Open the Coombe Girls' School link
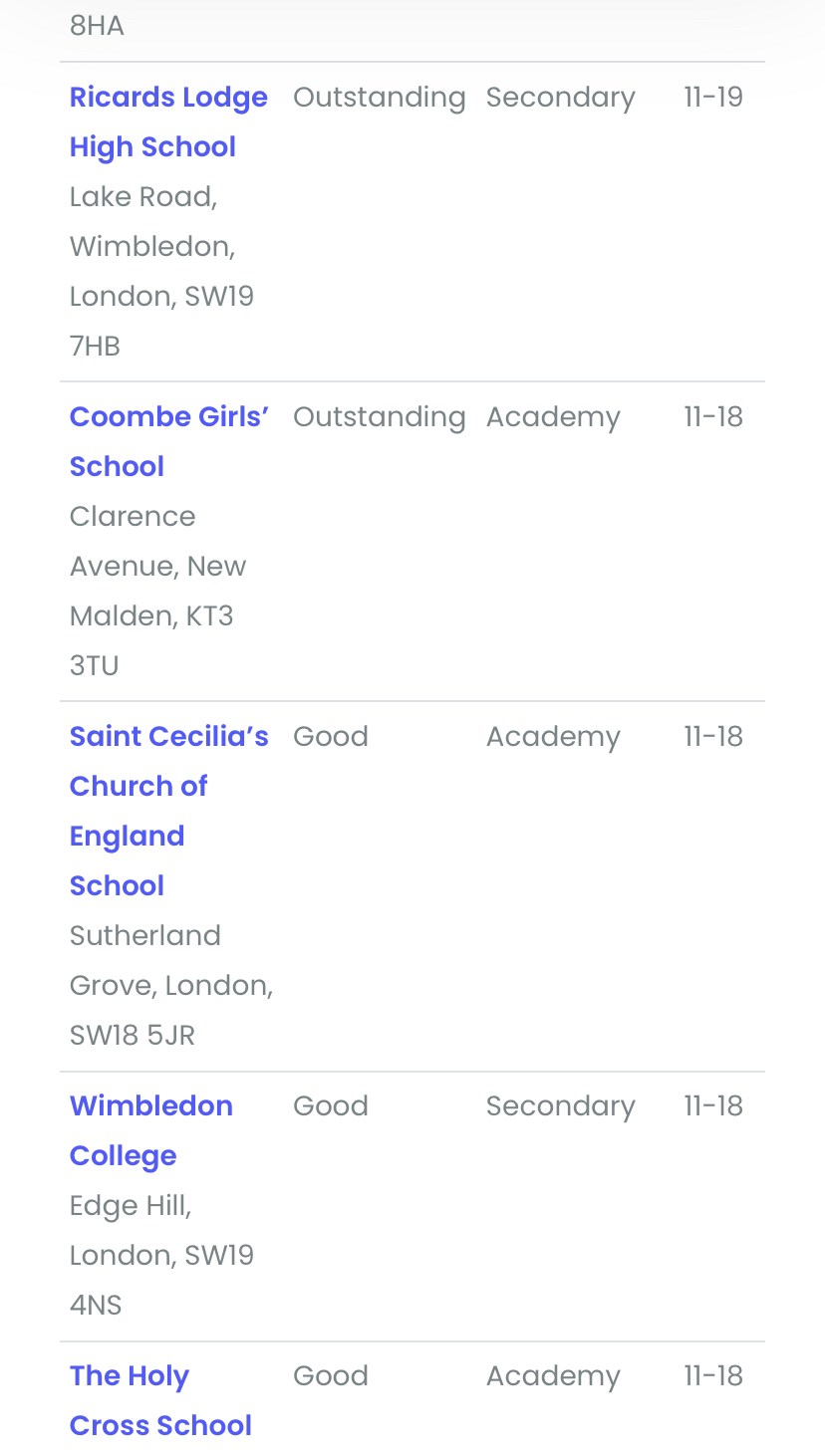Screen dimensions: 825x1456 (168, 417)
